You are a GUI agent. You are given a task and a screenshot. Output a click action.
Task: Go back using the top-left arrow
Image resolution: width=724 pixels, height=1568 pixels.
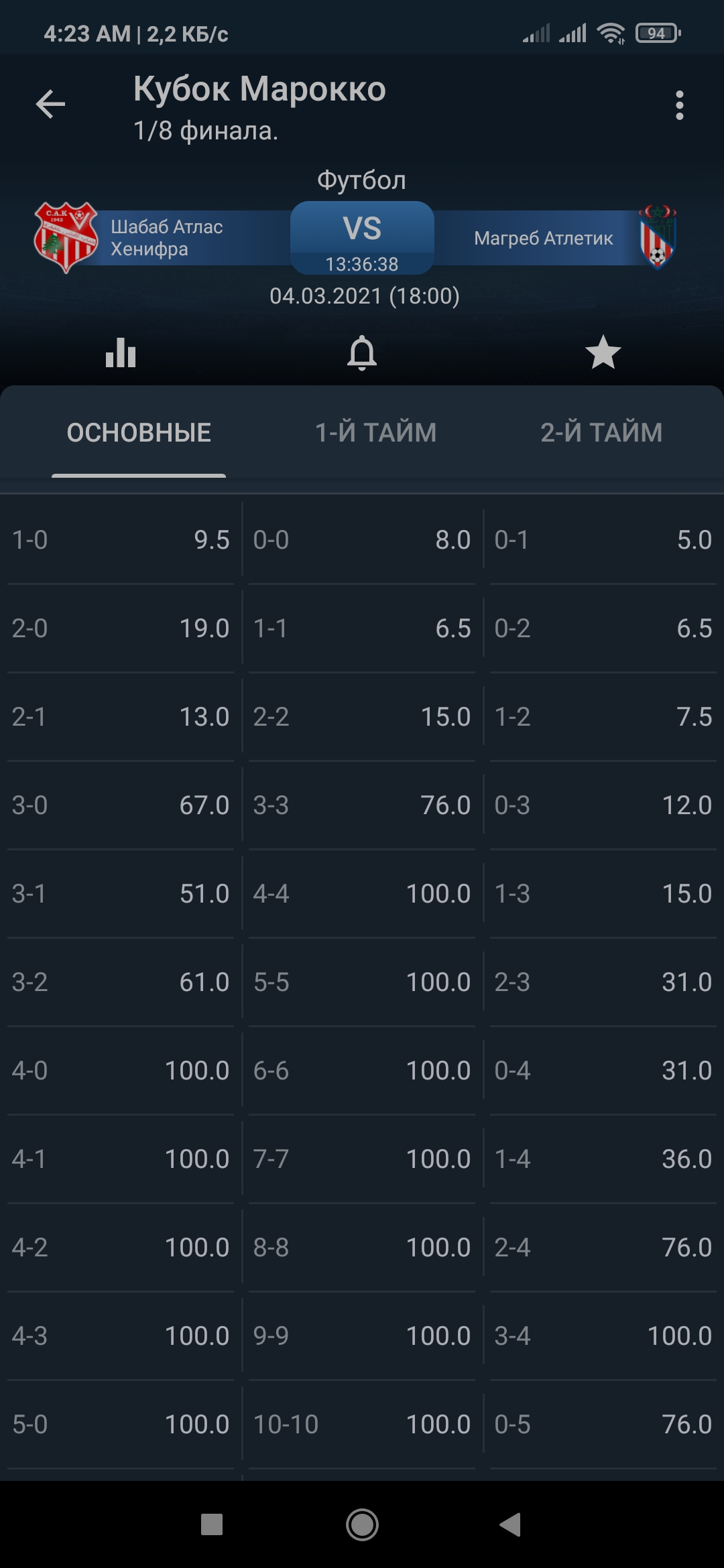[x=50, y=104]
